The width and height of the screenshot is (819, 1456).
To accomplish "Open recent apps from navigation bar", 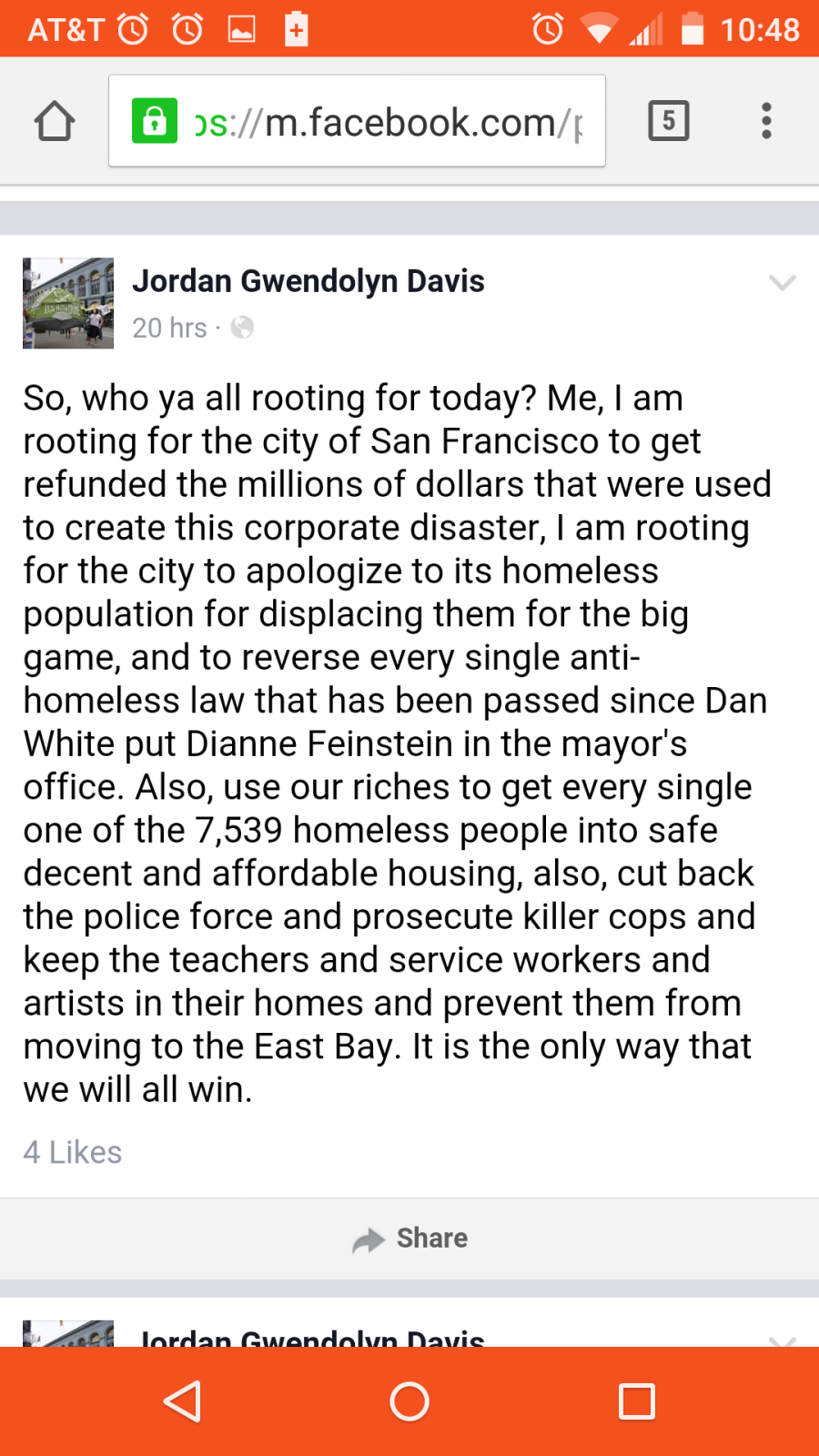I will [x=637, y=1401].
